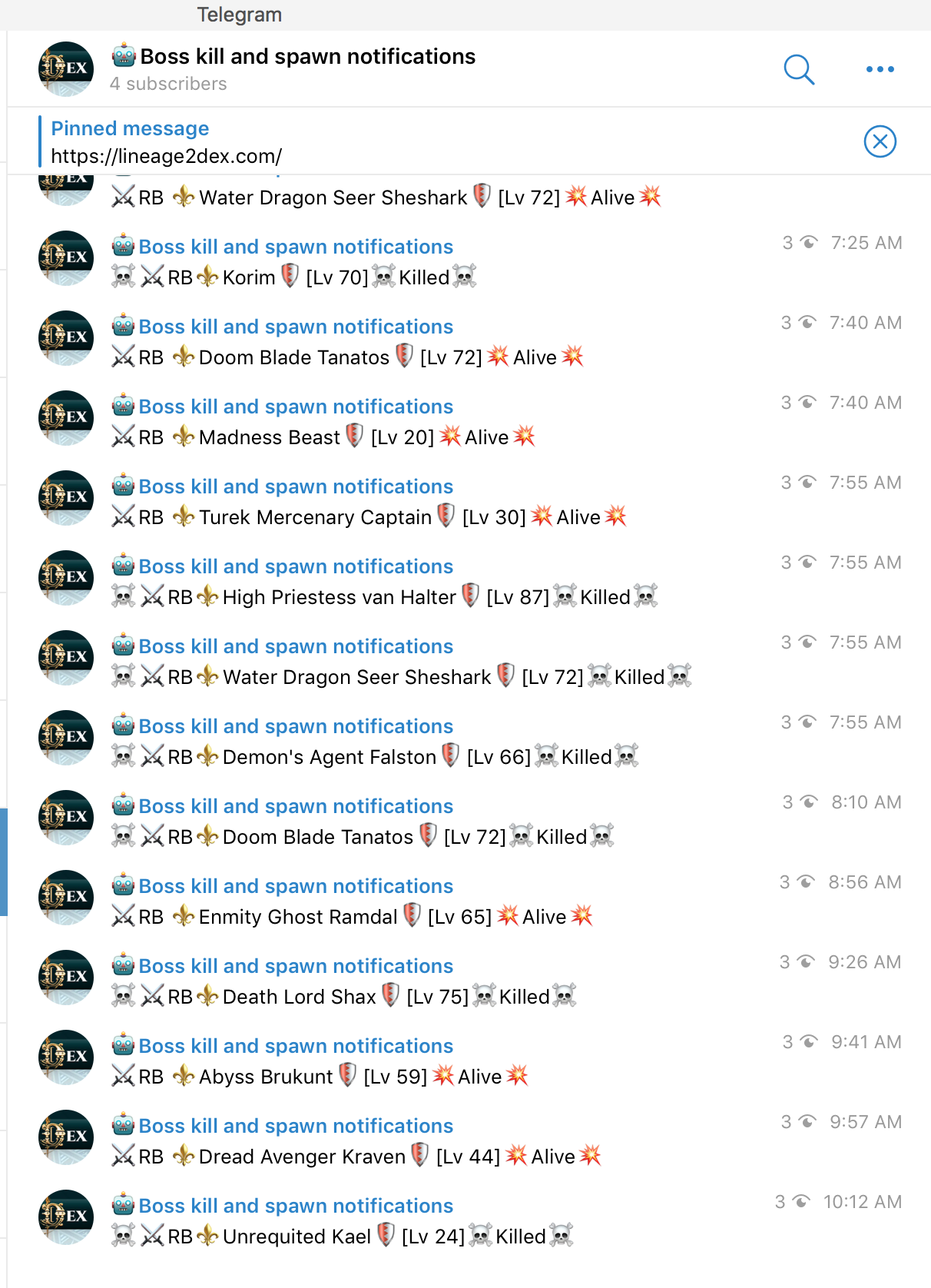Tap sender name on Korim Killed message
Viewport: 931px width, 1288px height.
point(296,247)
